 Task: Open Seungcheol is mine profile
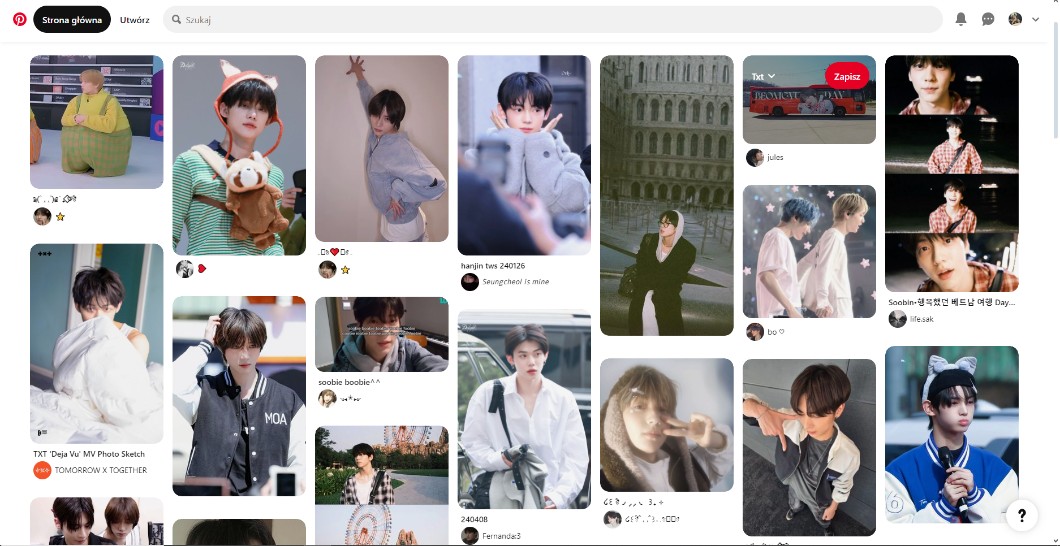pyautogui.click(x=515, y=282)
